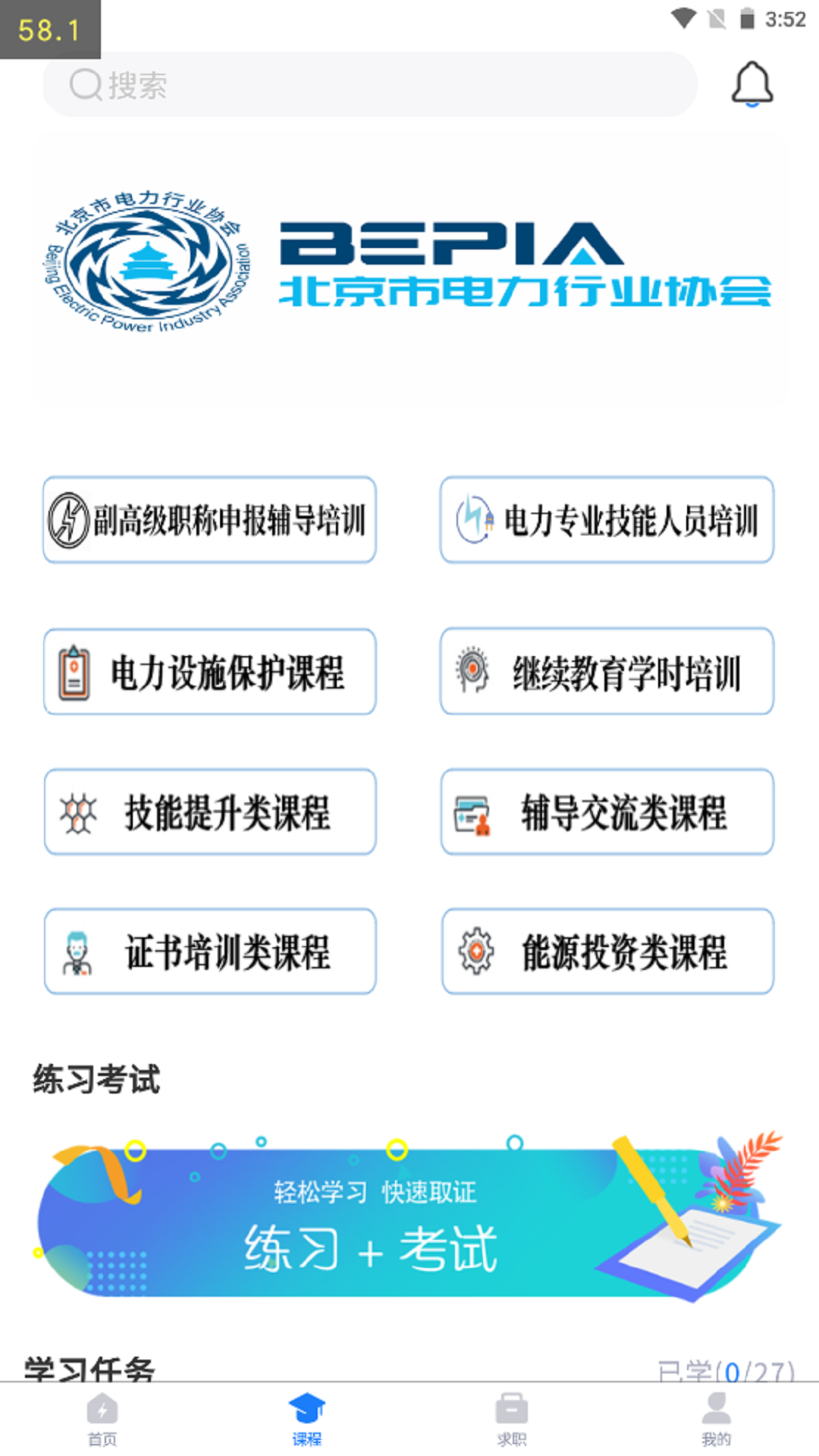Click the clipboard icon for 电力设施保护课程
Screen dimensions: 819x1456
coord(74,671)
